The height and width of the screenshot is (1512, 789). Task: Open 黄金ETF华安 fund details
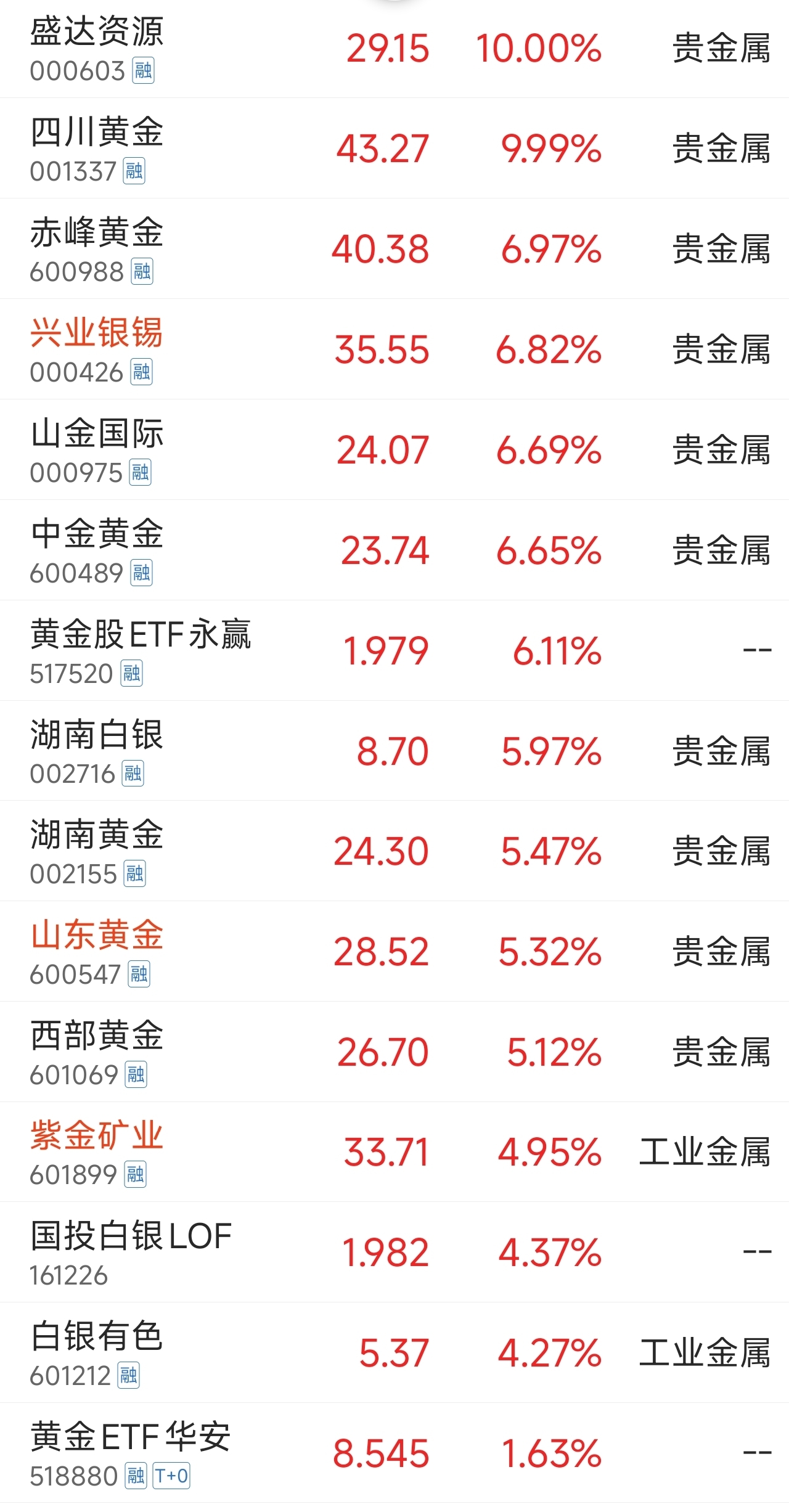pos(394,1453)
